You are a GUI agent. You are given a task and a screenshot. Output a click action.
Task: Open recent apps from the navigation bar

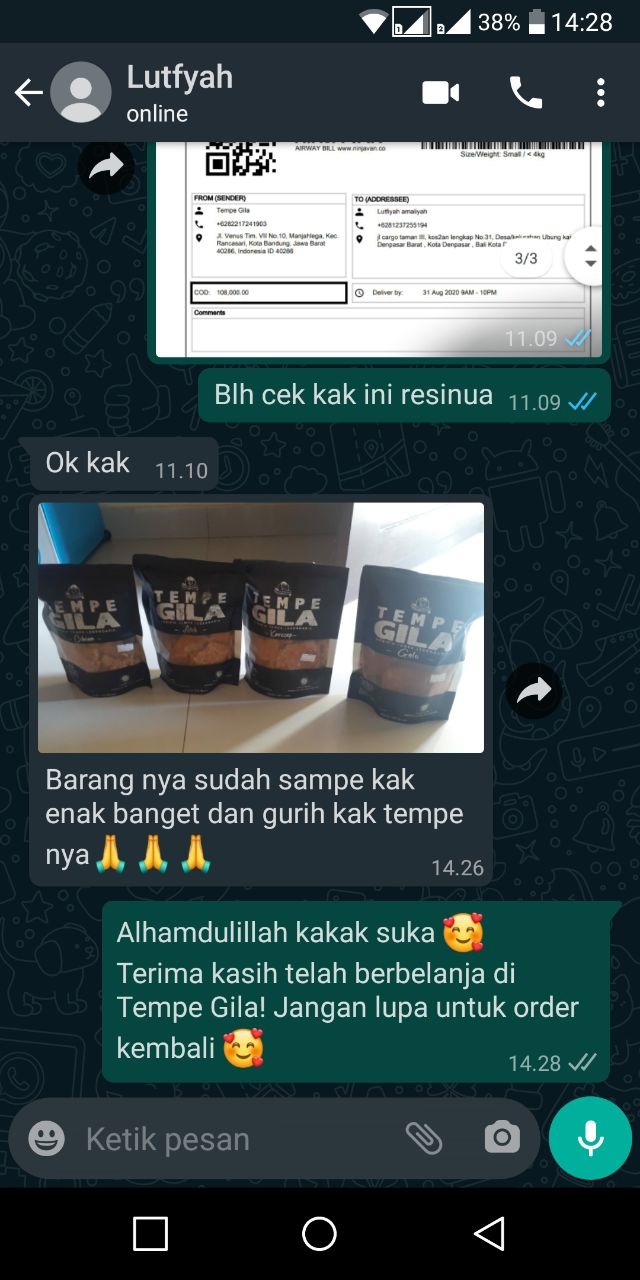(150, 1234)
